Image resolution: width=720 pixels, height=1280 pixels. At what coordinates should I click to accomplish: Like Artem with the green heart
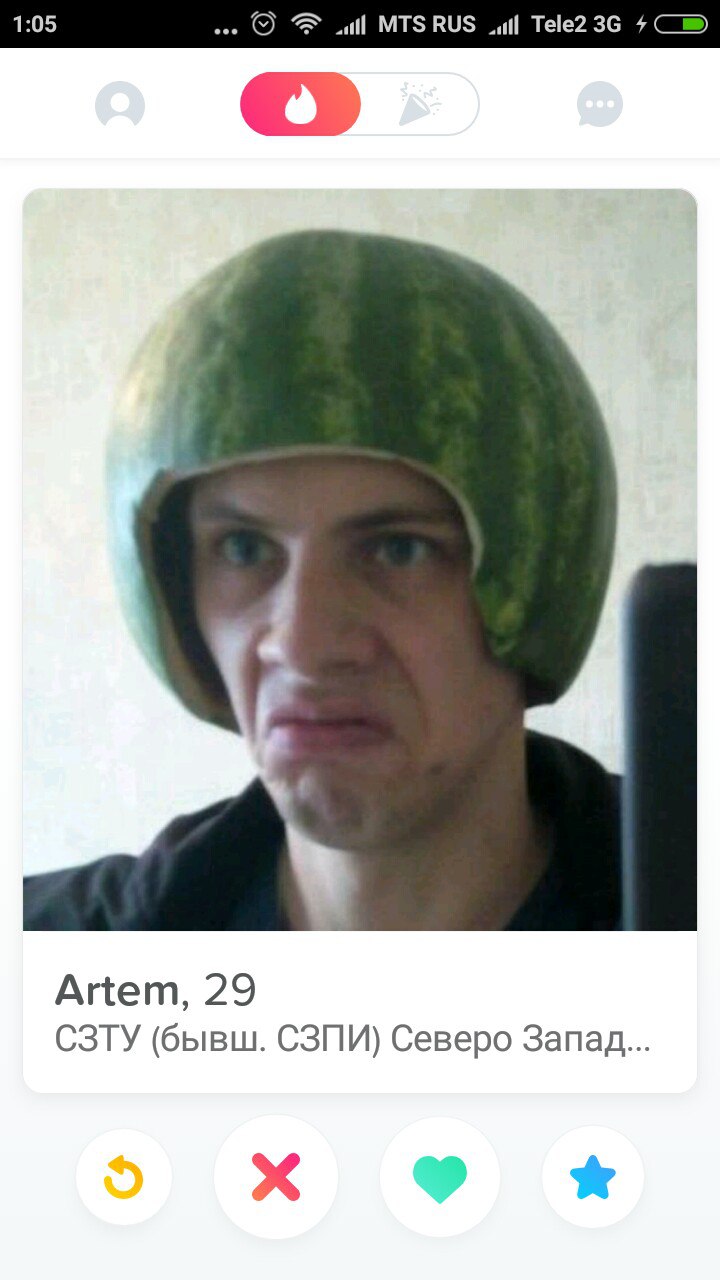[x=440, y=1177]
